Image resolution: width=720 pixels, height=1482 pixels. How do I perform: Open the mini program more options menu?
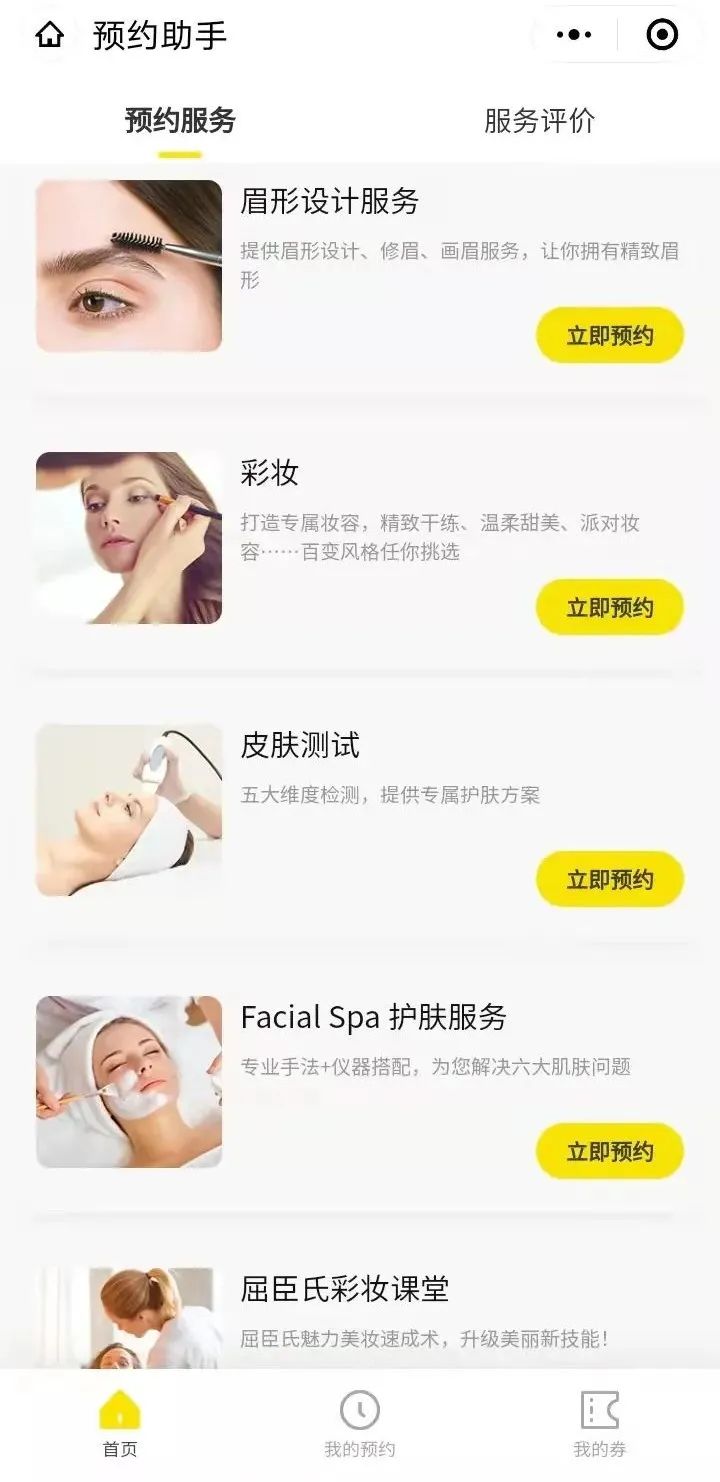click(x=574, y=36)
